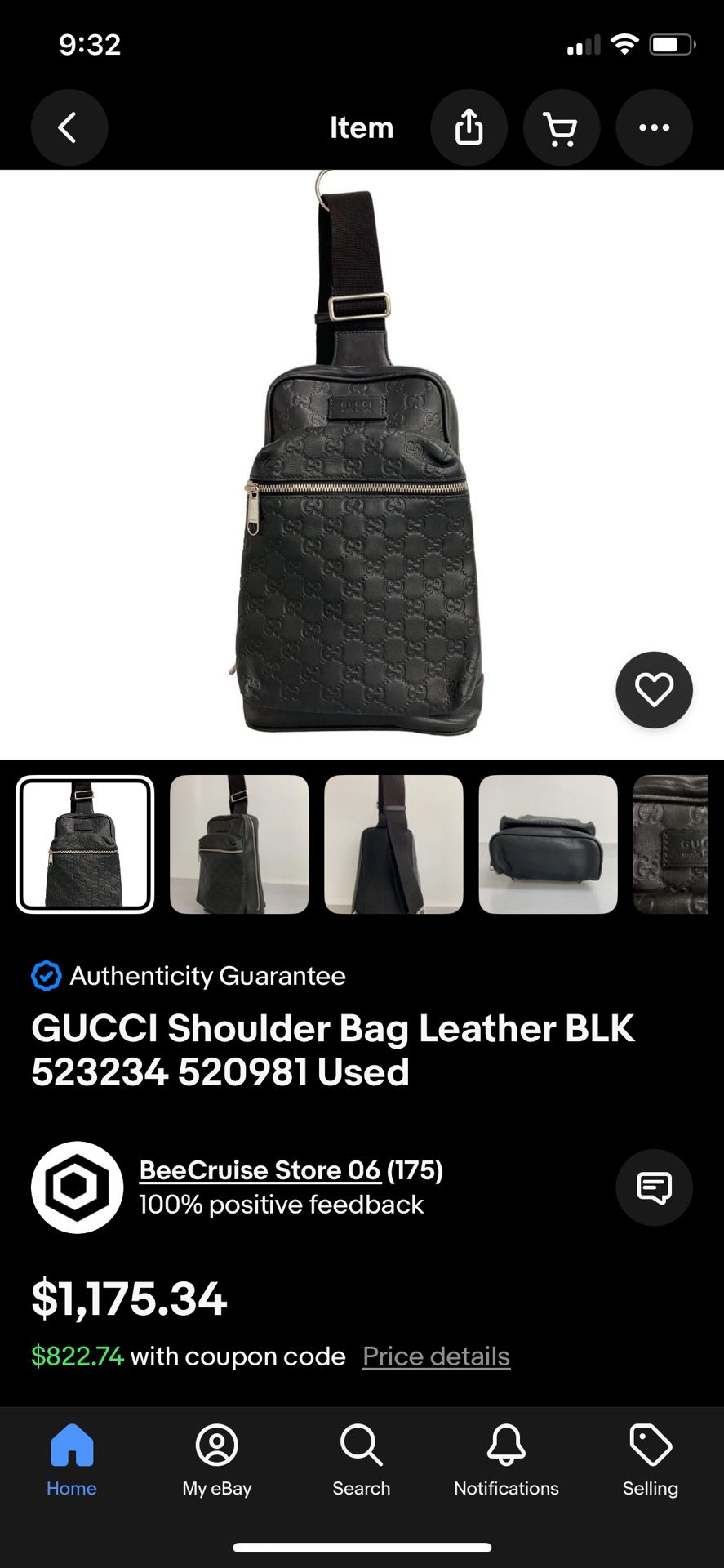The width and height of the screenshot is (724, 1568).
Task: Open BeeCruise Store 06 seller page
Action: tap(260, 1170)
